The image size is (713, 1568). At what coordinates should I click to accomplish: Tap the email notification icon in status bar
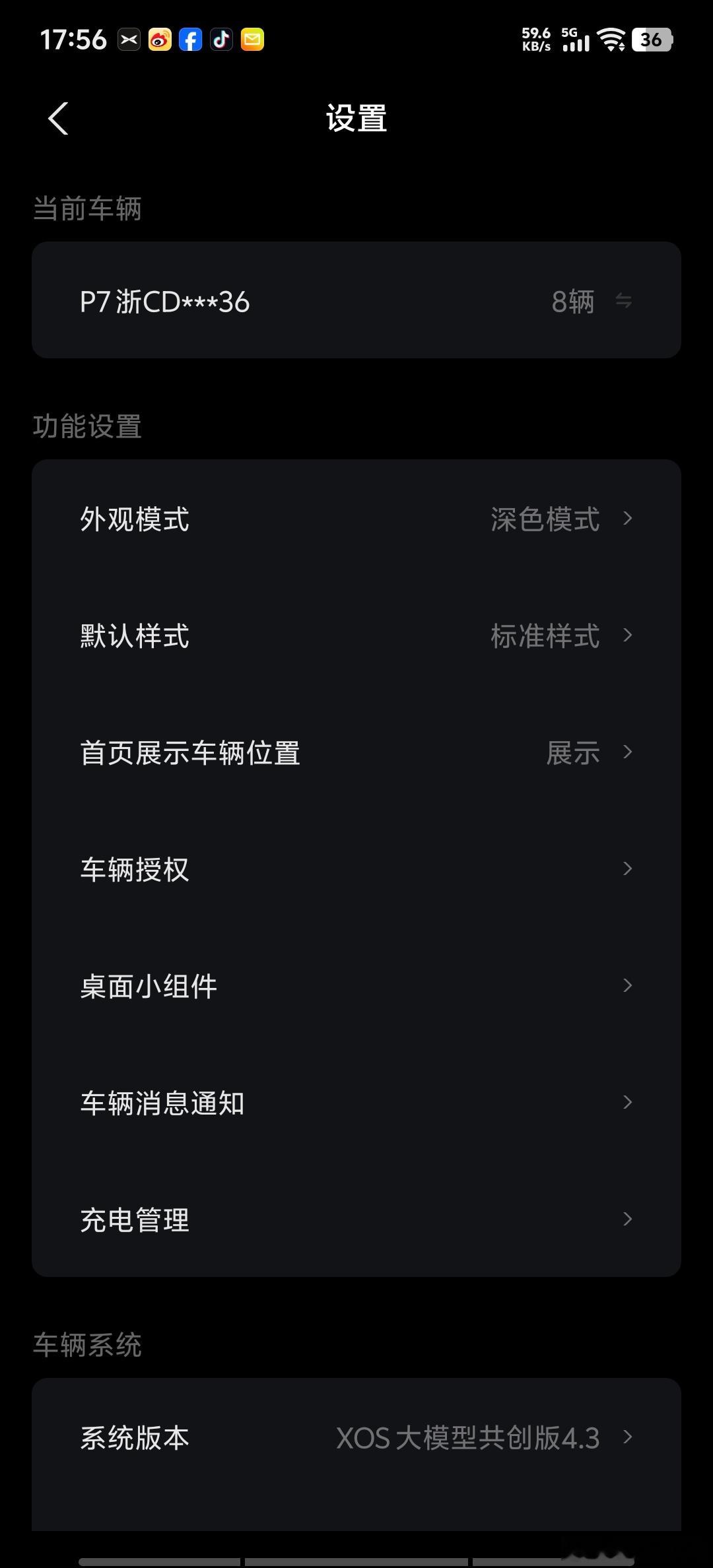pyautogui.click(x=252, y=39)
